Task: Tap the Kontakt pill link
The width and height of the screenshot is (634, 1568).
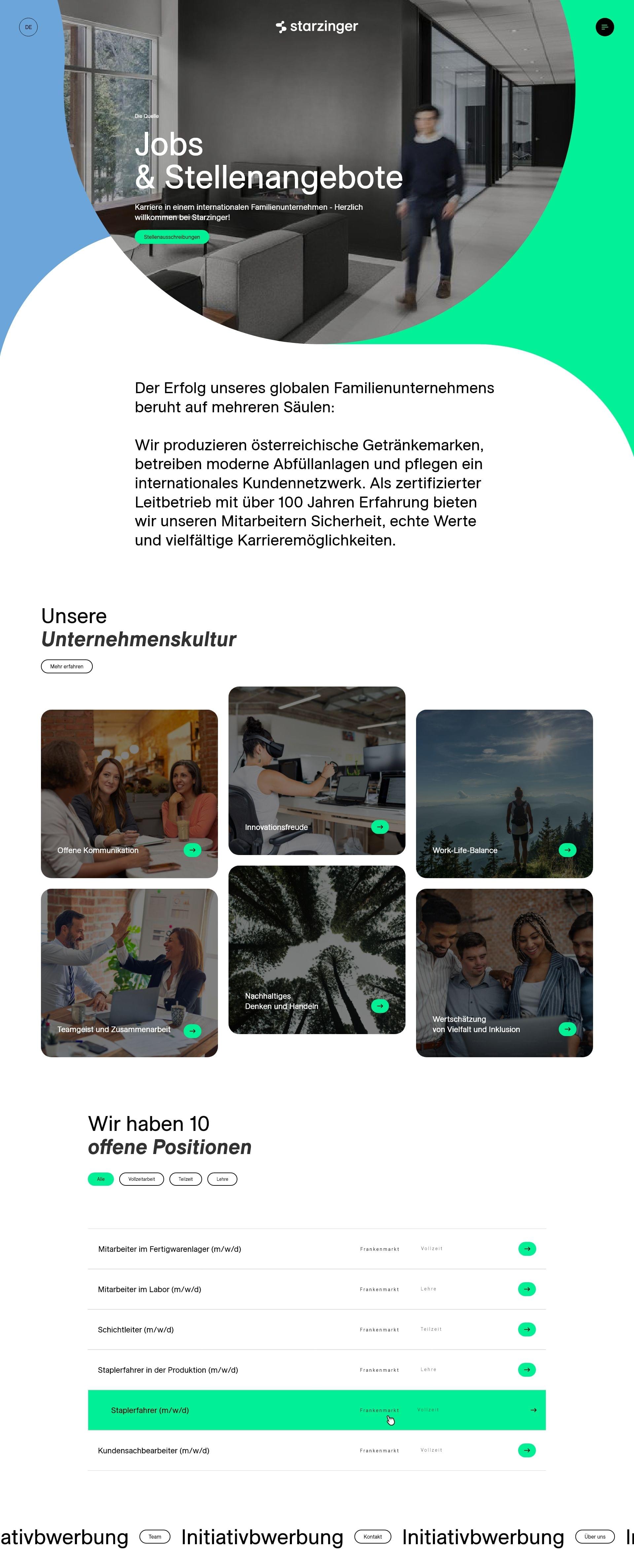Action: tap(372, 1536)
